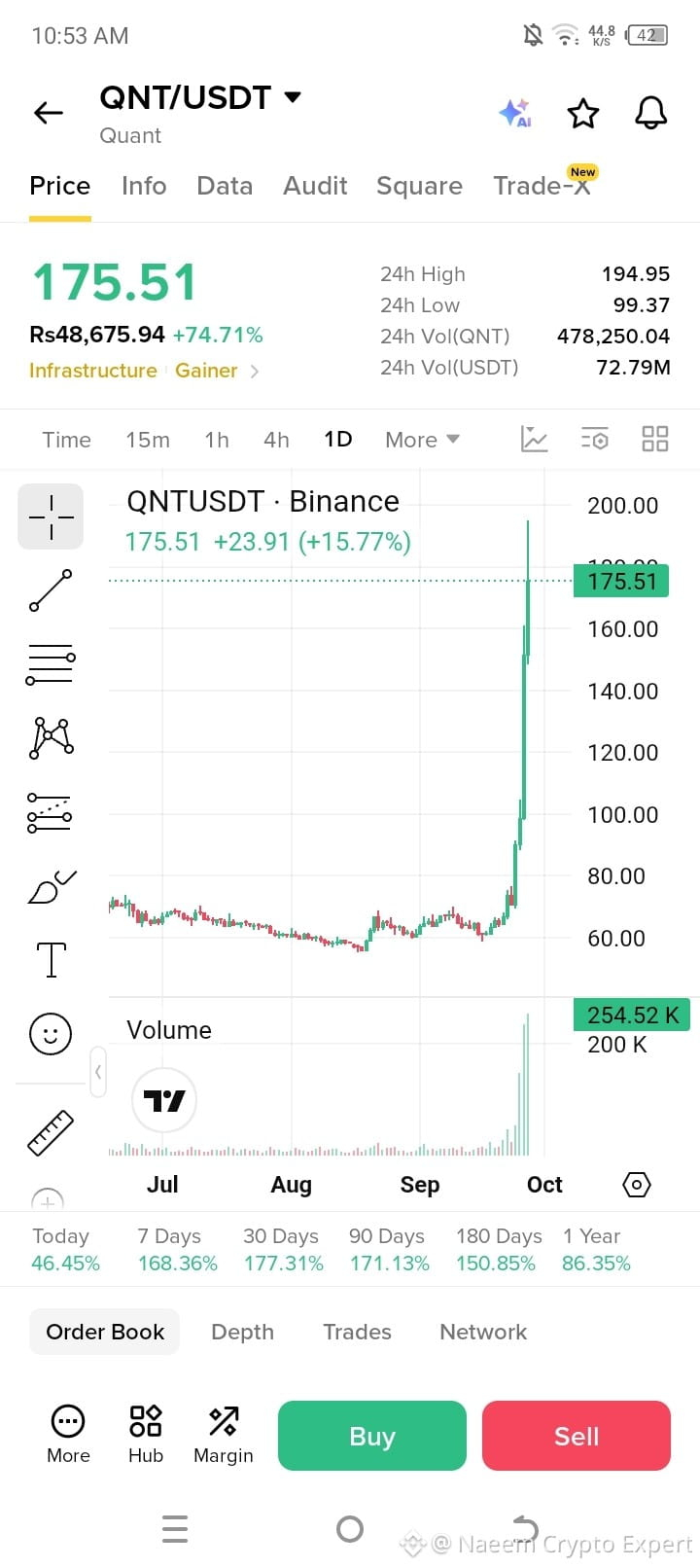The width and height of the screenshot is (700, 1568).
Task: Select the trend line drawing tool
Action: [x=51, y=590]
